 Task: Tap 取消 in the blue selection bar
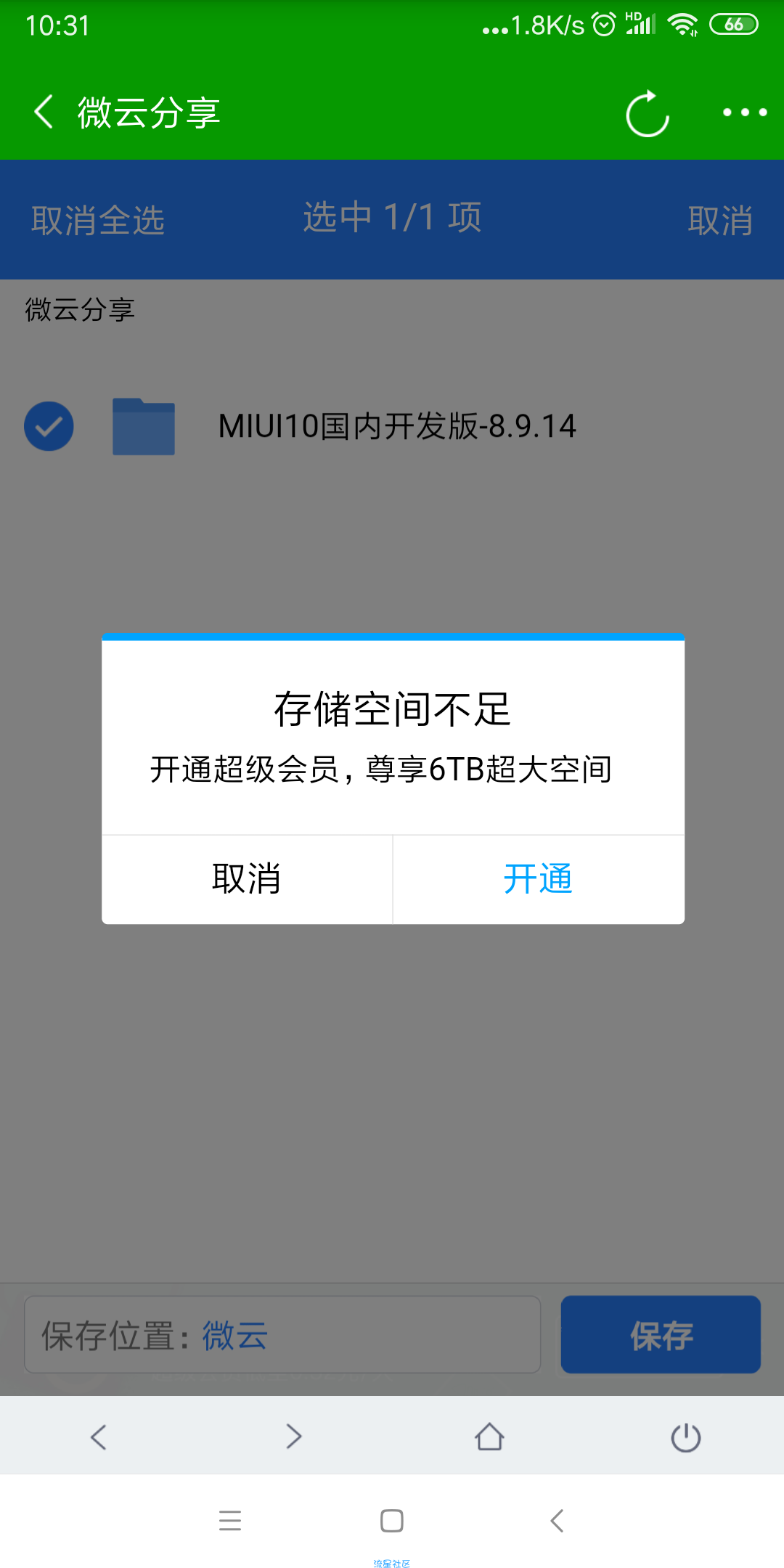pos(719,219)
